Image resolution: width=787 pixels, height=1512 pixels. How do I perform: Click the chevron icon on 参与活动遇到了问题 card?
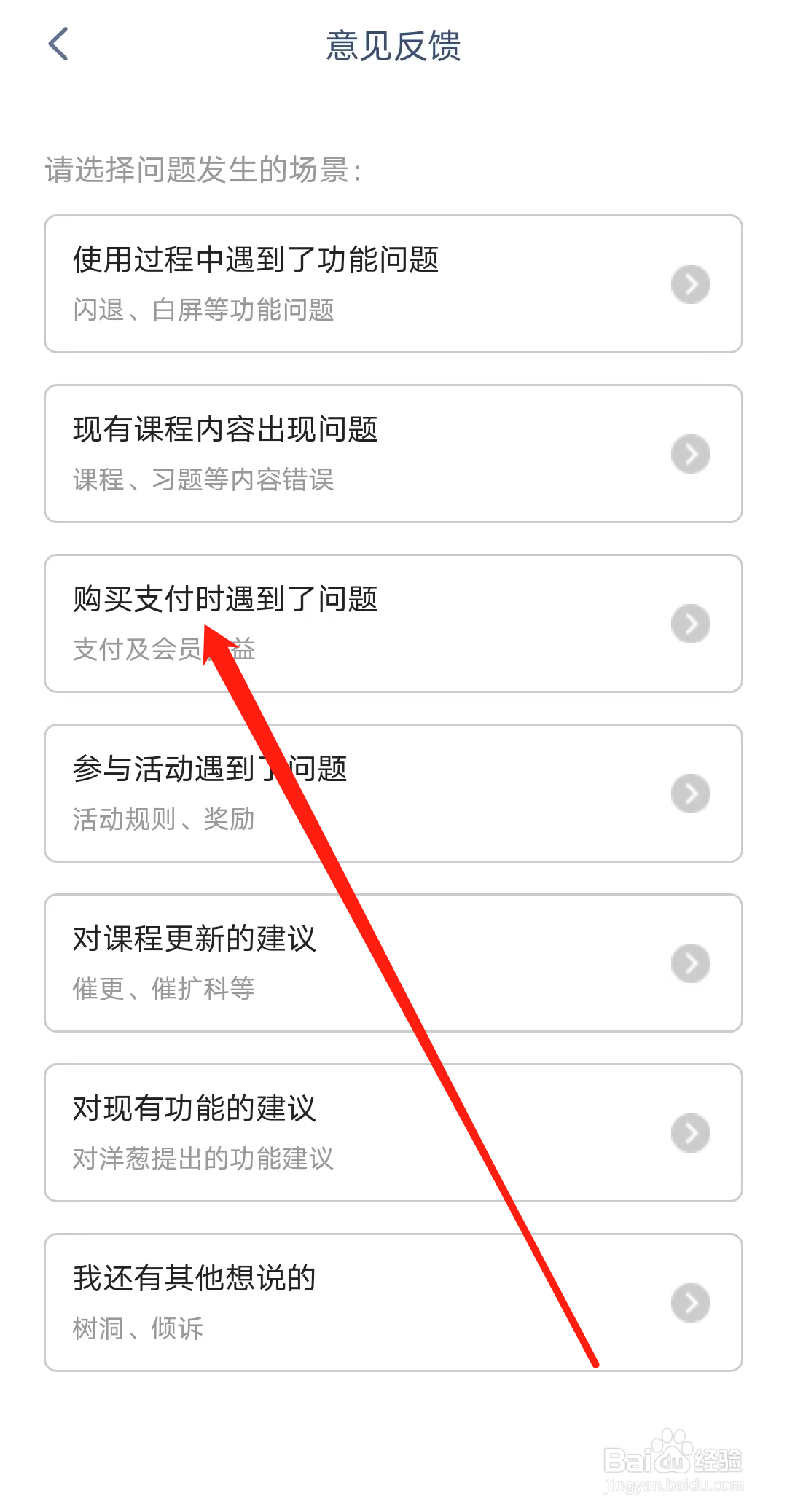(x=690, y=794)
